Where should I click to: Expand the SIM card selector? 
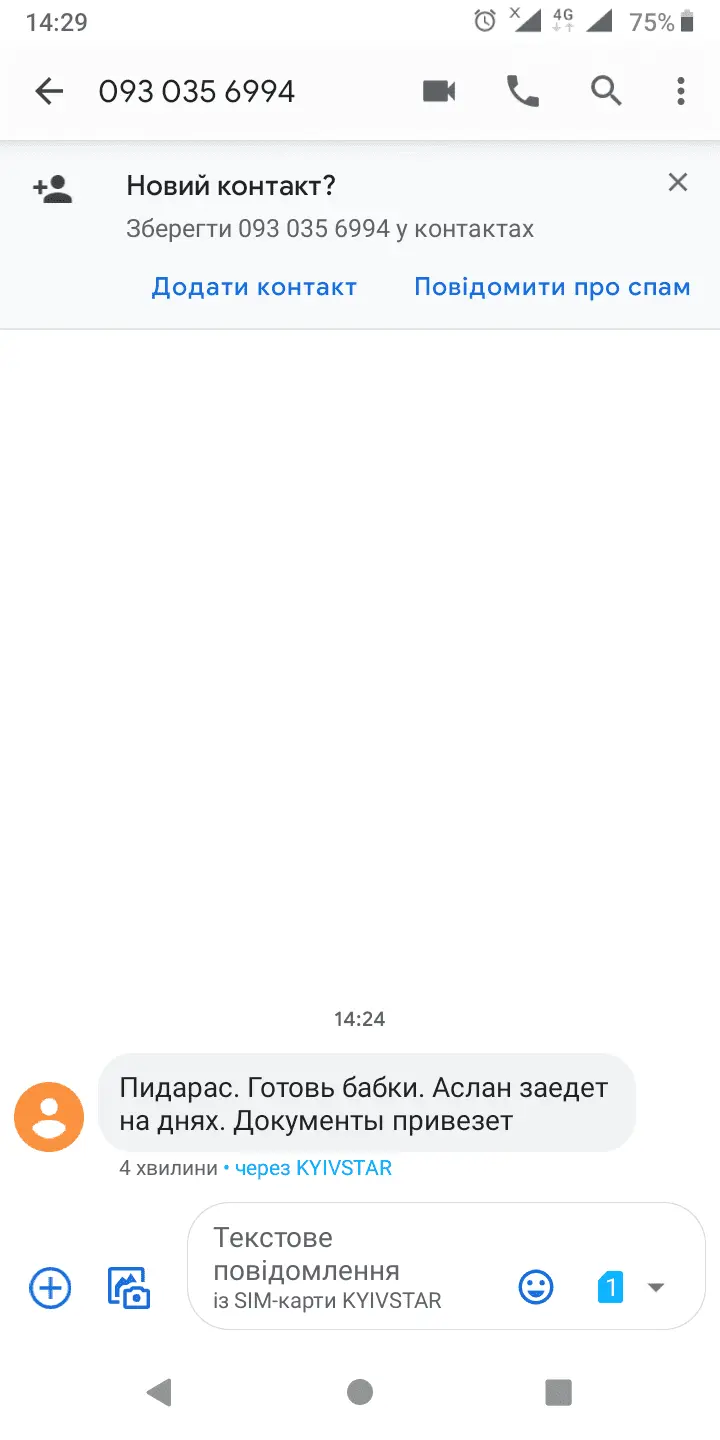[x=632, y=1287]
